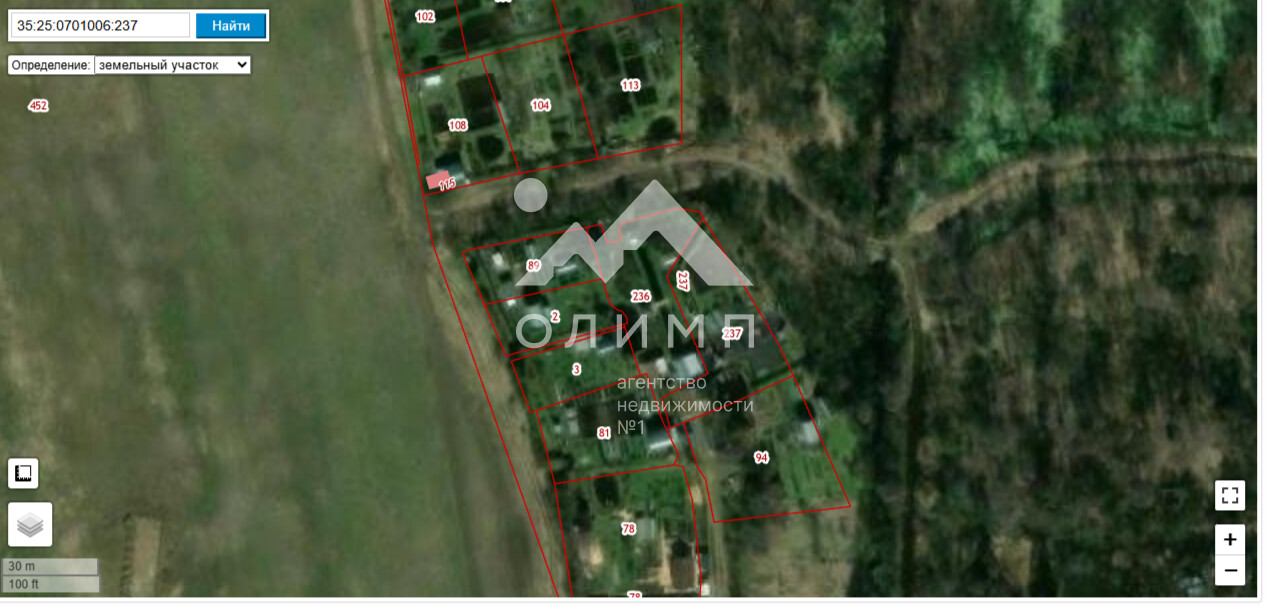Viewport: 1269px width, 612px height.
Task: Tap the cadastral number search field
Action: pos(100,25)
